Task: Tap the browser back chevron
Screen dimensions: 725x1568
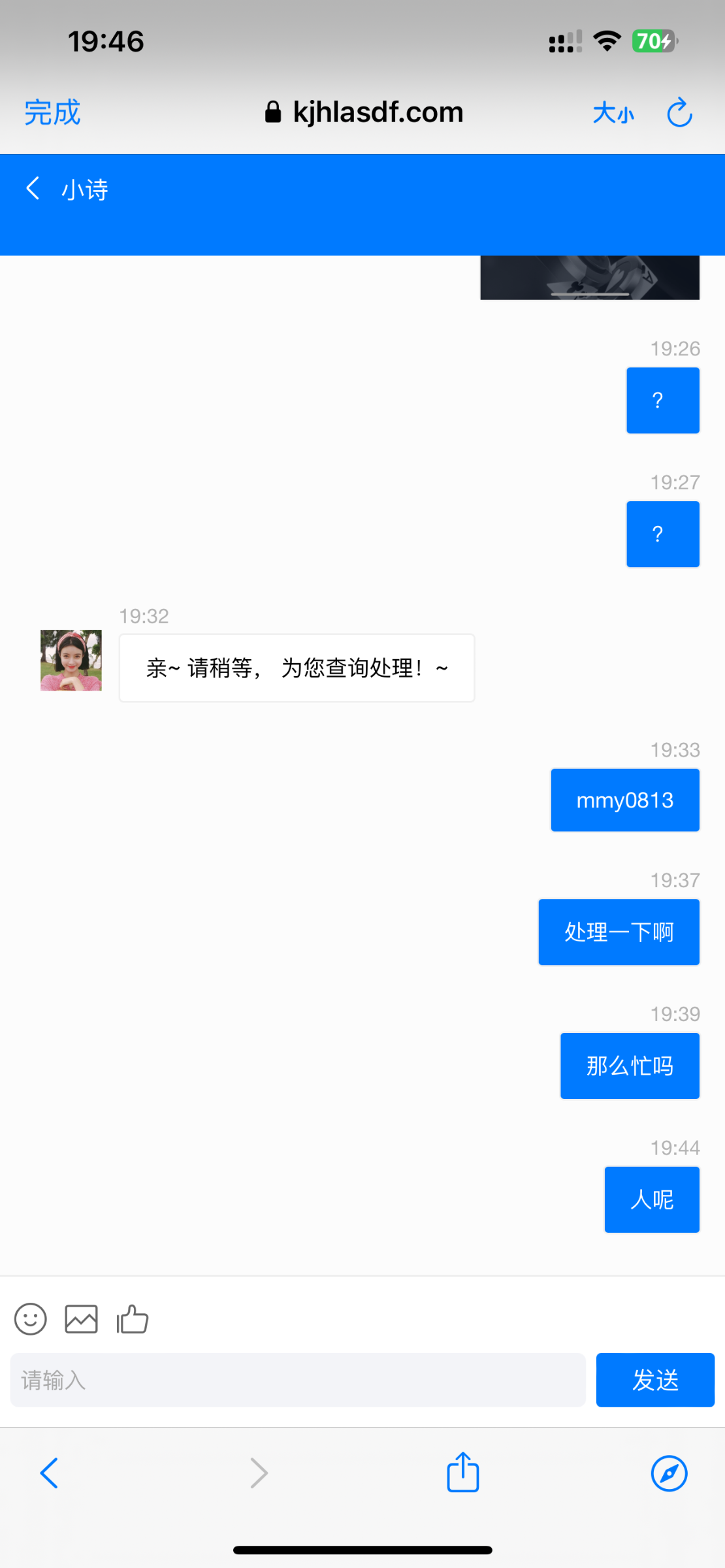Action: click(x=51, y=1473)
